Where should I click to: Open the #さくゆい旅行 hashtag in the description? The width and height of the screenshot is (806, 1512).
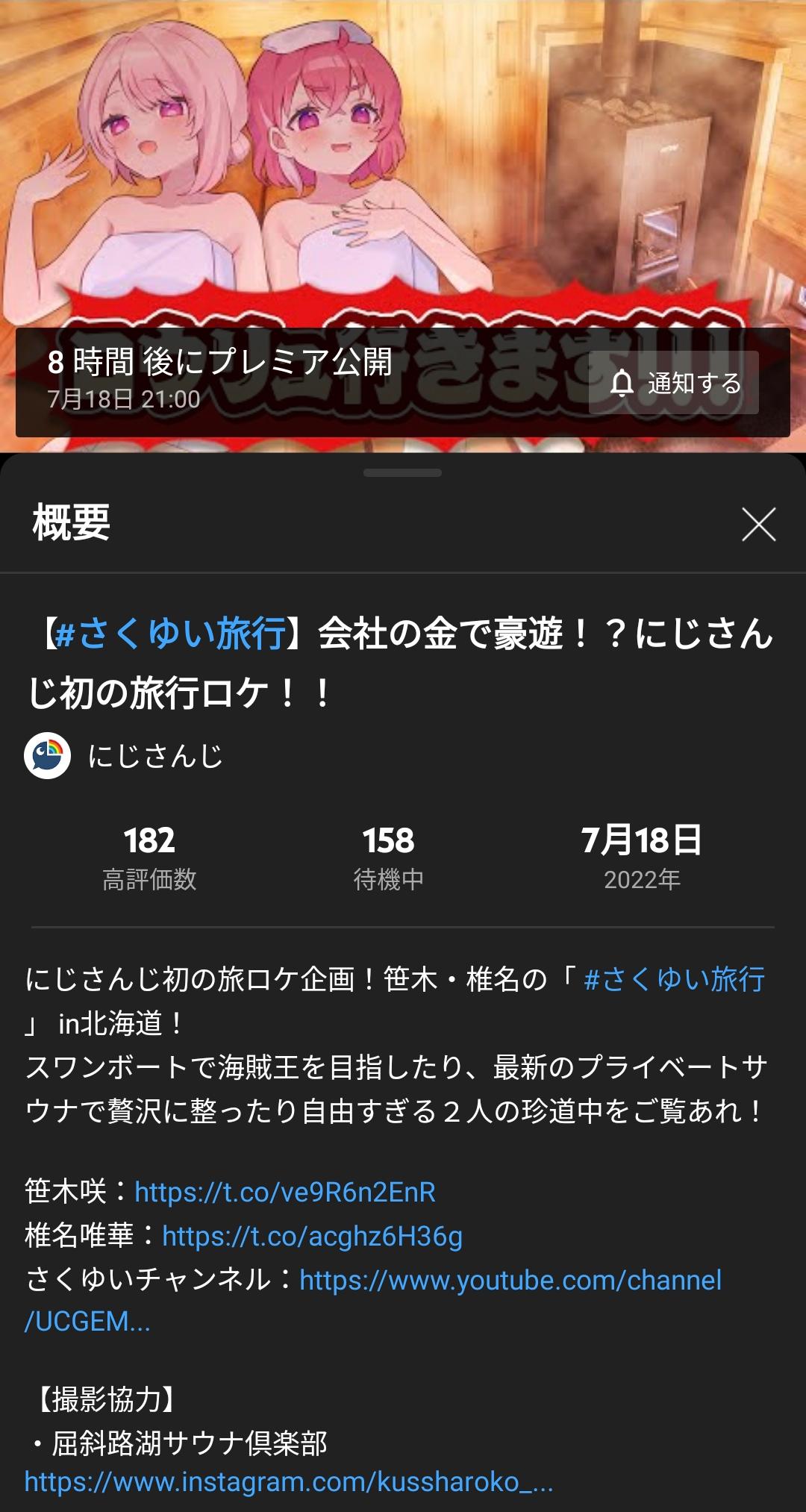tap(674, 979)
